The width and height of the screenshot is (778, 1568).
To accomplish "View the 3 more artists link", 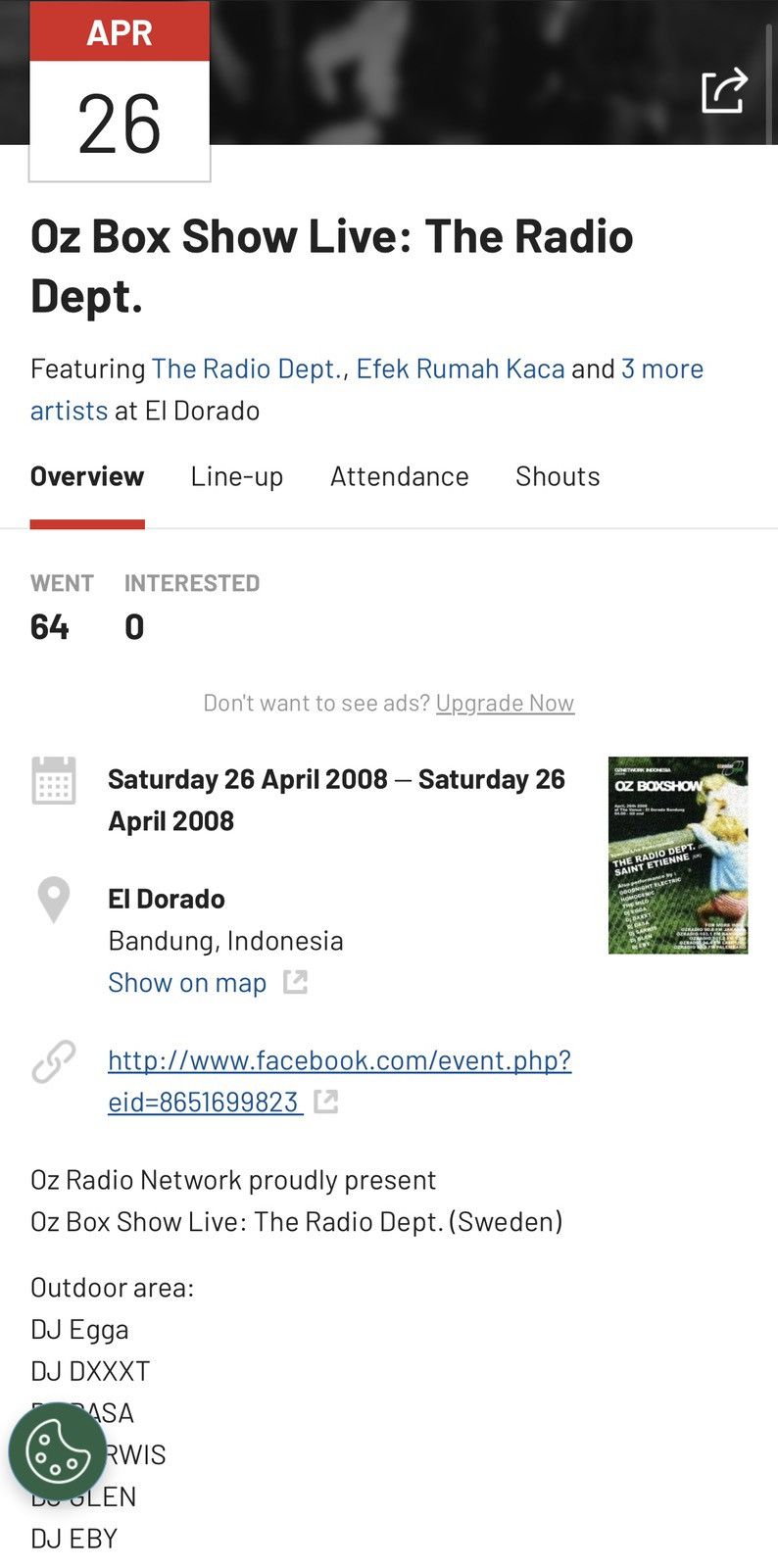I will [366, 389].
